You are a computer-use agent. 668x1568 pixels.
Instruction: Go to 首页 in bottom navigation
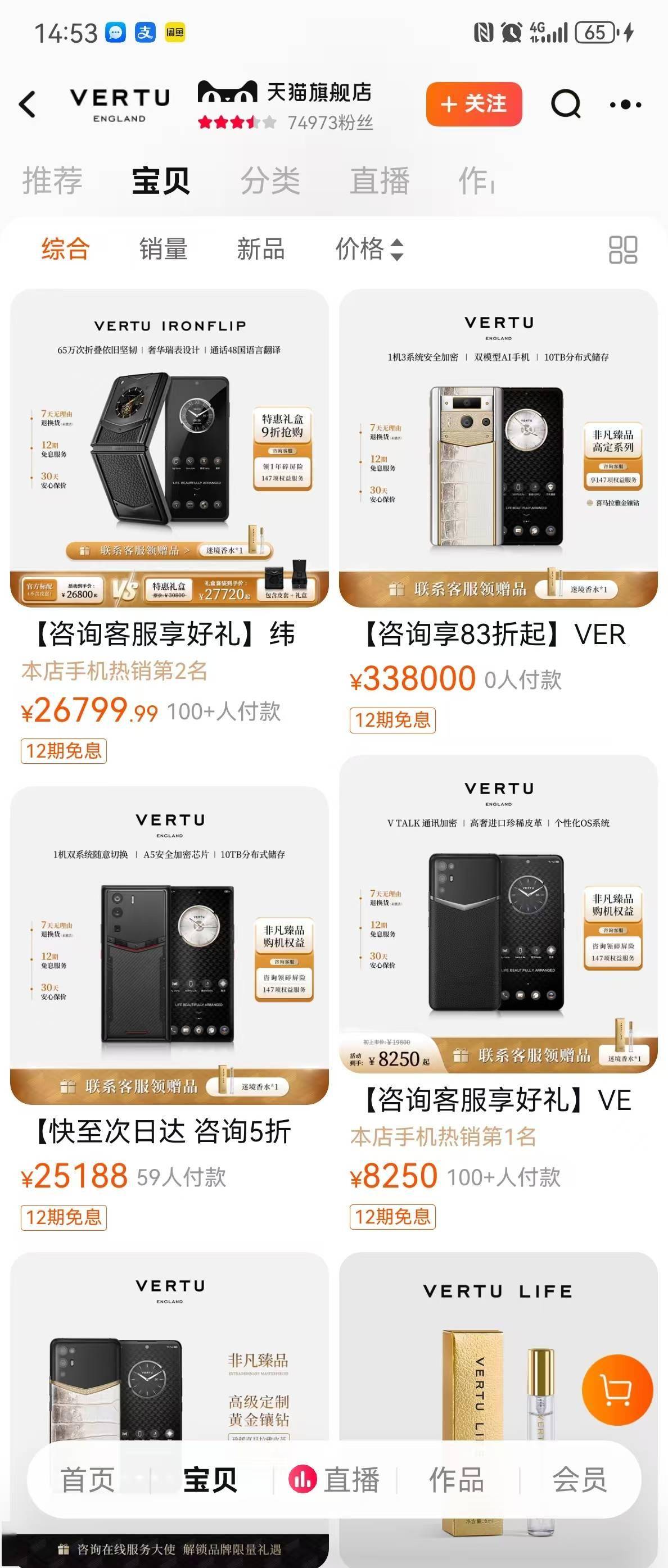pyautogui.click(x=88, y=1480)
